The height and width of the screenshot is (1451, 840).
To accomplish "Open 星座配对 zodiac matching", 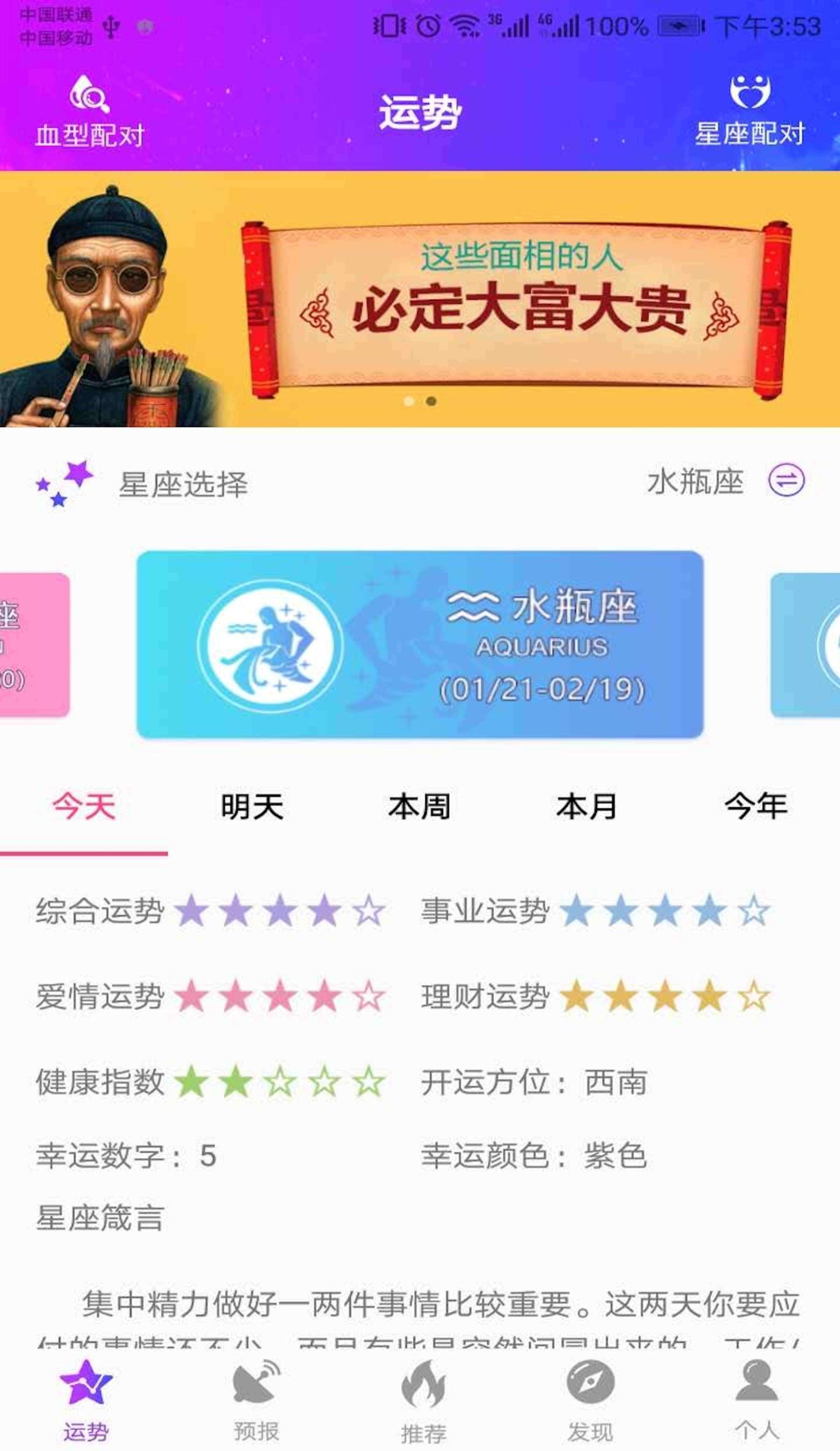I will click(x=750, y=111).
